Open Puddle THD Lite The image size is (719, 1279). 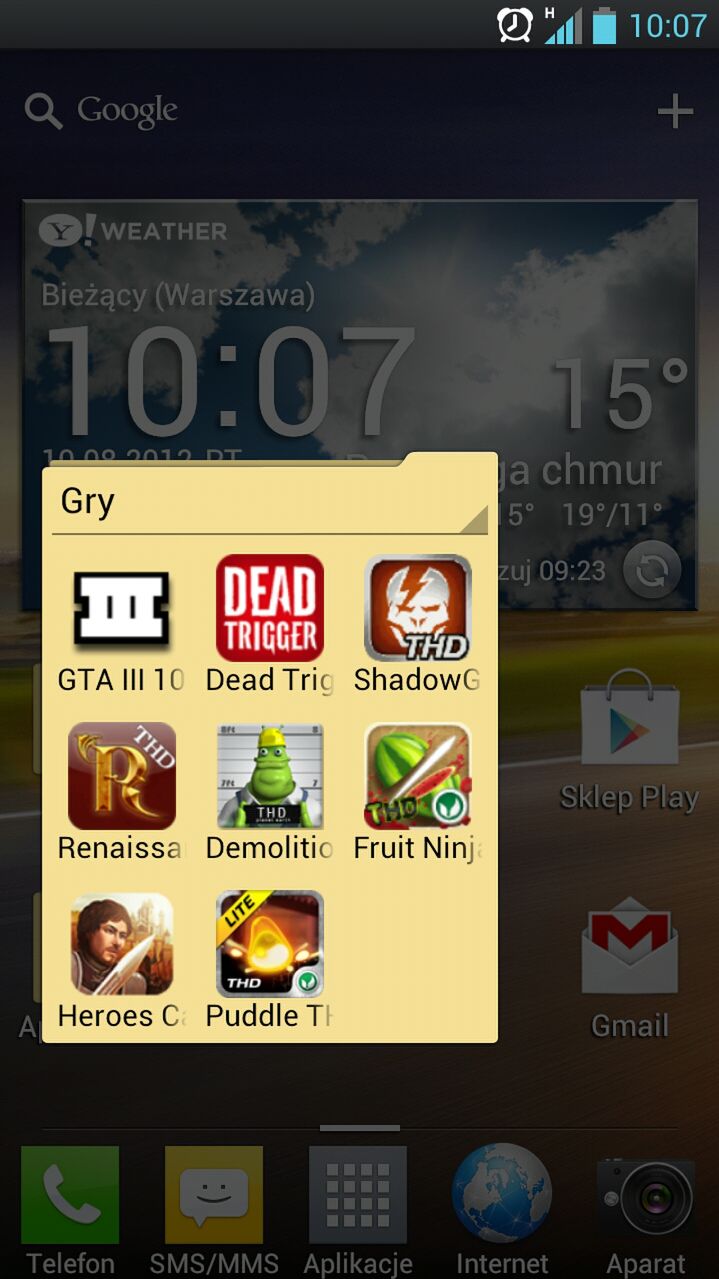click(270, 945)
